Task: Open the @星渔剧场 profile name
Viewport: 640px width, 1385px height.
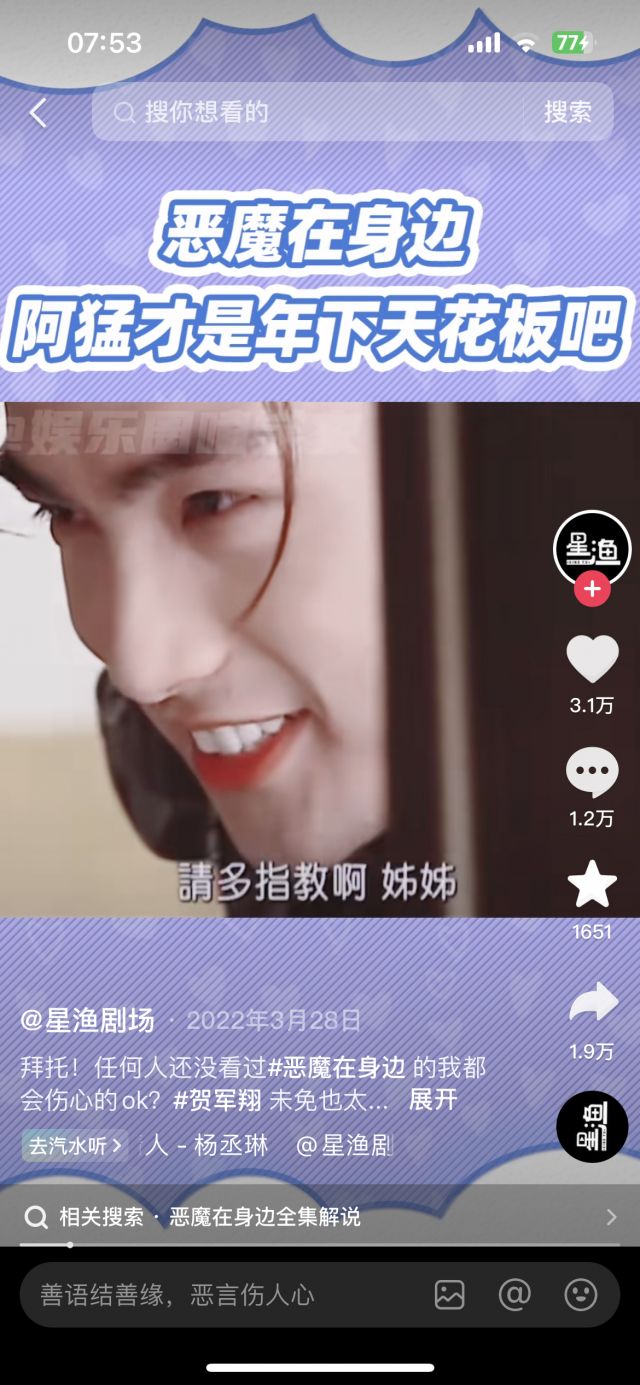Action: coord(88,1020)
